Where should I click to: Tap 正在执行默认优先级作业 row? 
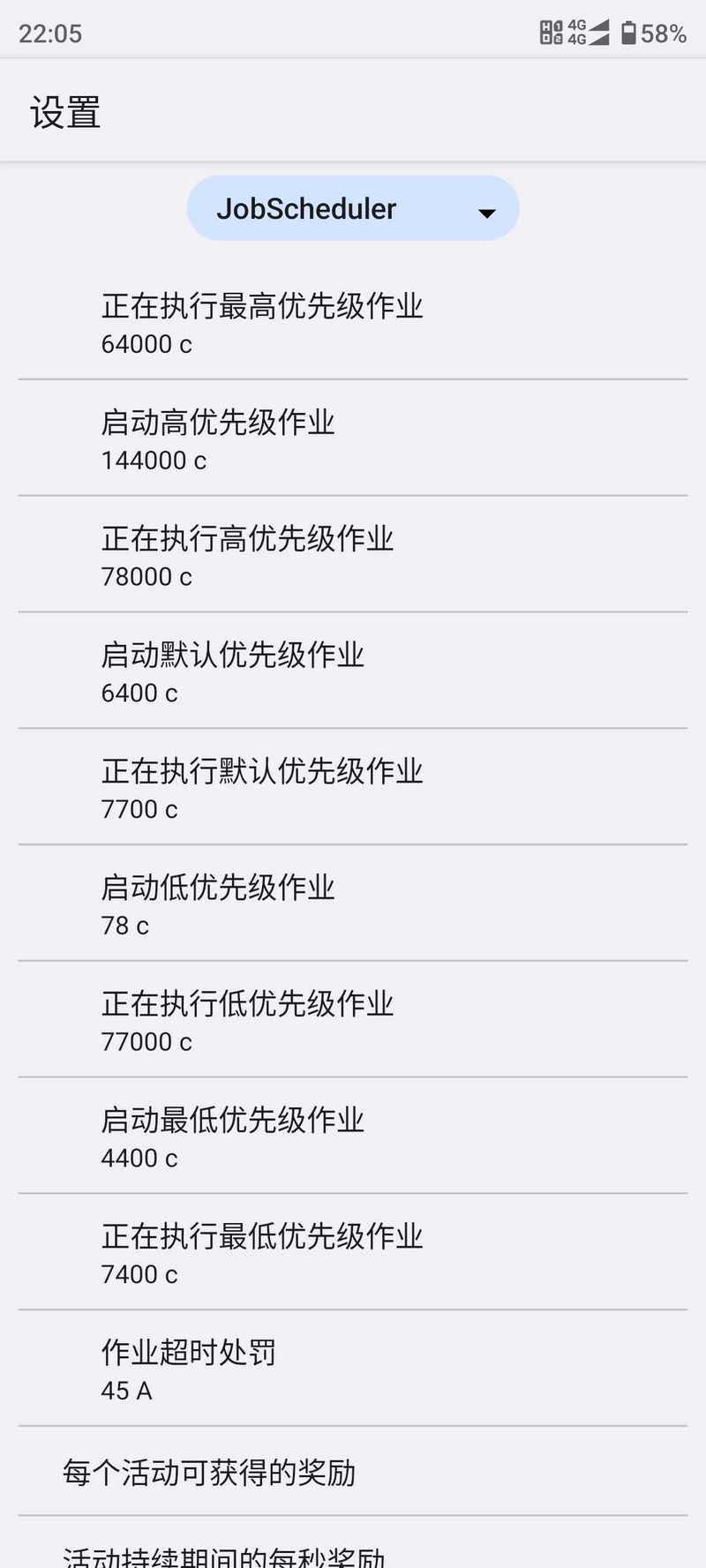pyautogui.click(x=353, y=787)
